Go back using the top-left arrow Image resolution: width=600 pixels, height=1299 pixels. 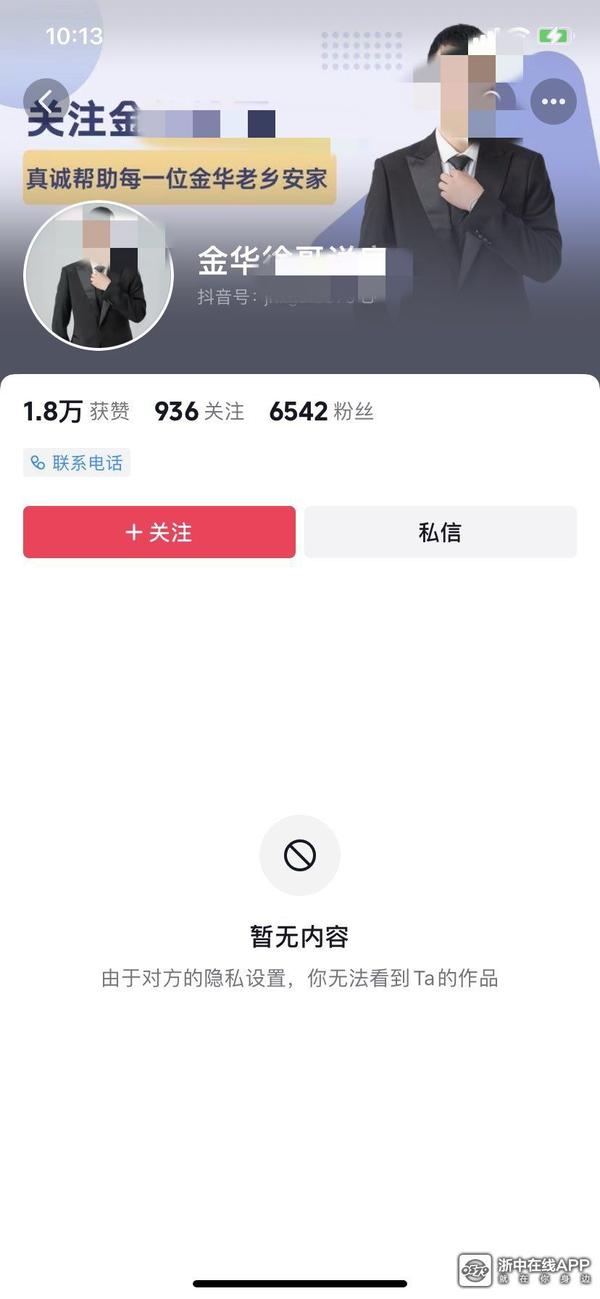pos(46,100)
